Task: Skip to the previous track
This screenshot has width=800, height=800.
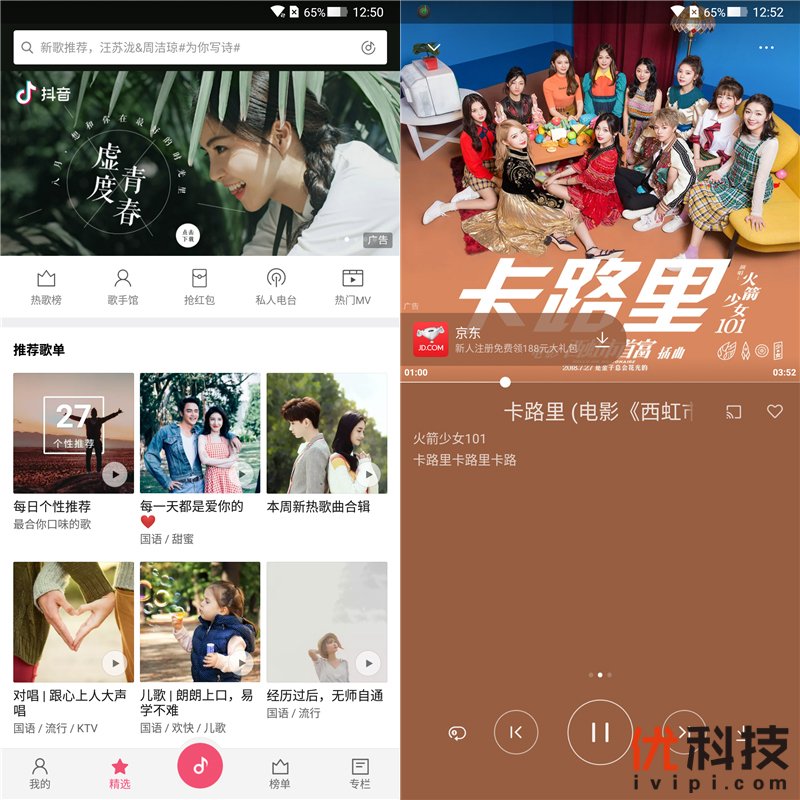Action: 516,732
